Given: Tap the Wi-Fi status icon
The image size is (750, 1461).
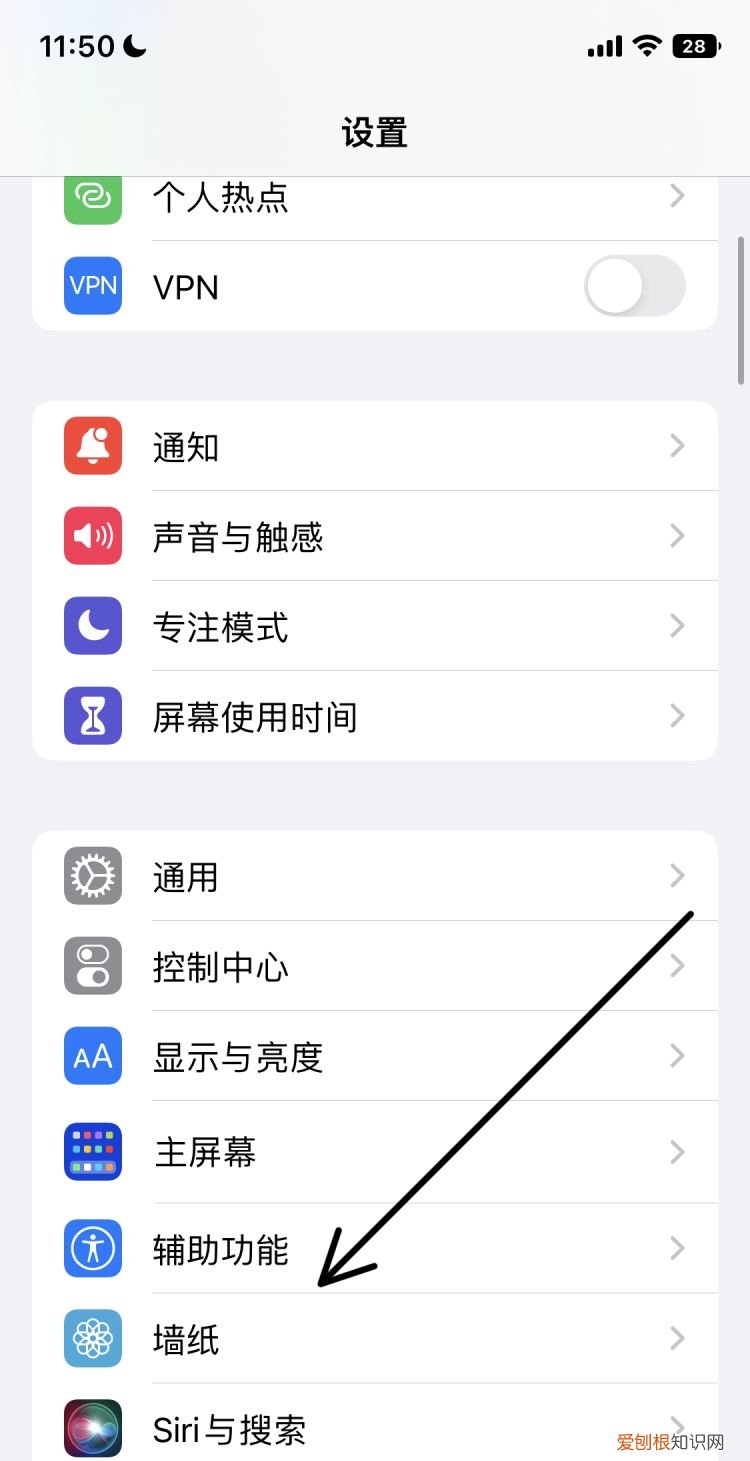Looking at the screenshot, I should [646, 45].
